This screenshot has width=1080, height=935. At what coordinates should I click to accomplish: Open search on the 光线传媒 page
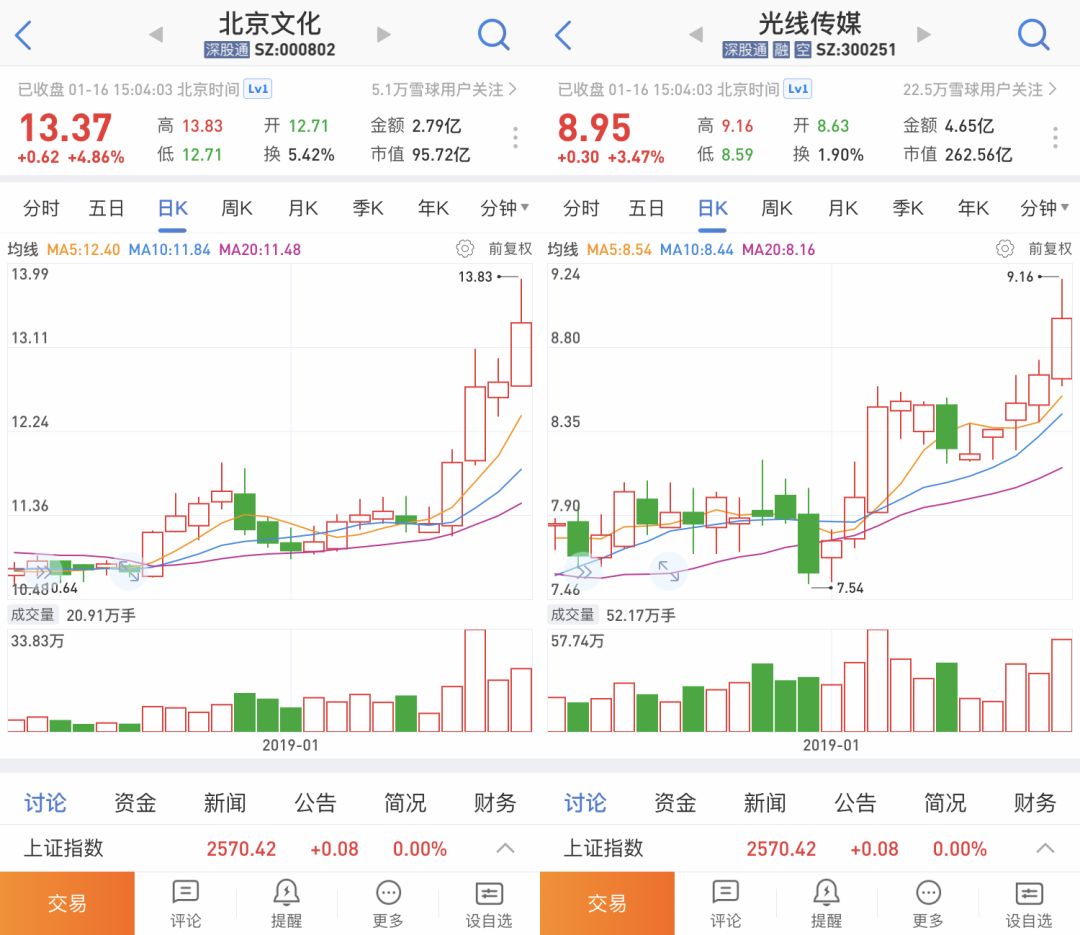click(1033, 34)
